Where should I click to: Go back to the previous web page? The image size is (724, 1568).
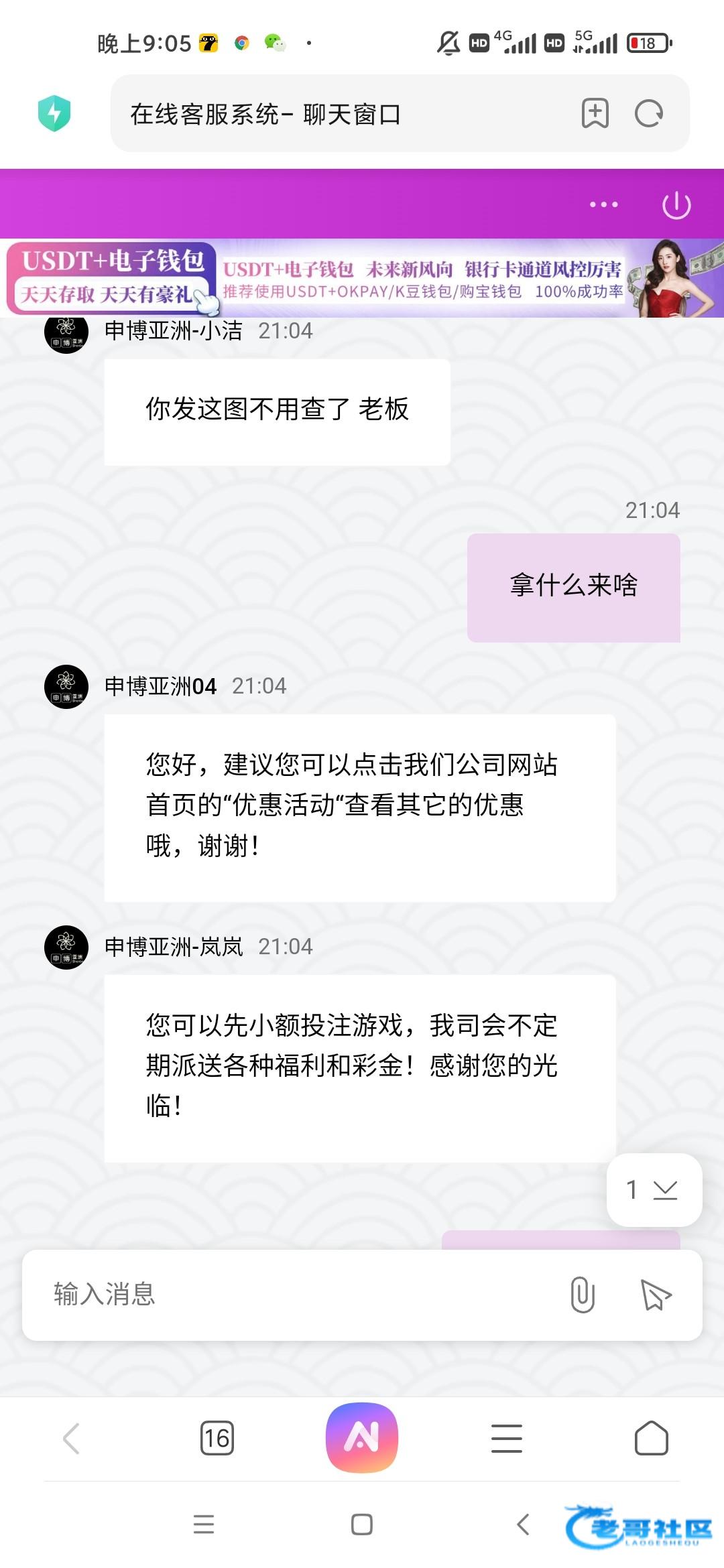click(72, 1438)
